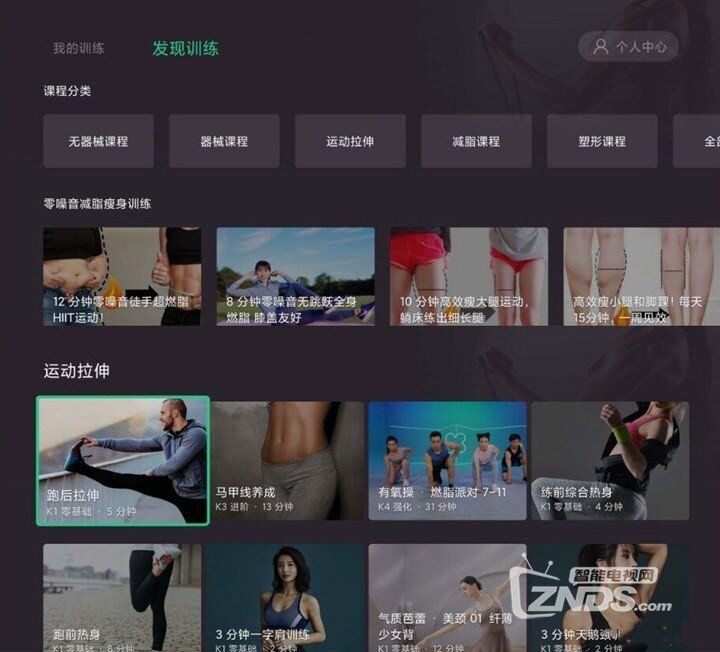
Task: Open the 3分钟一字肩训练 course
Action: tap(287, 596)
